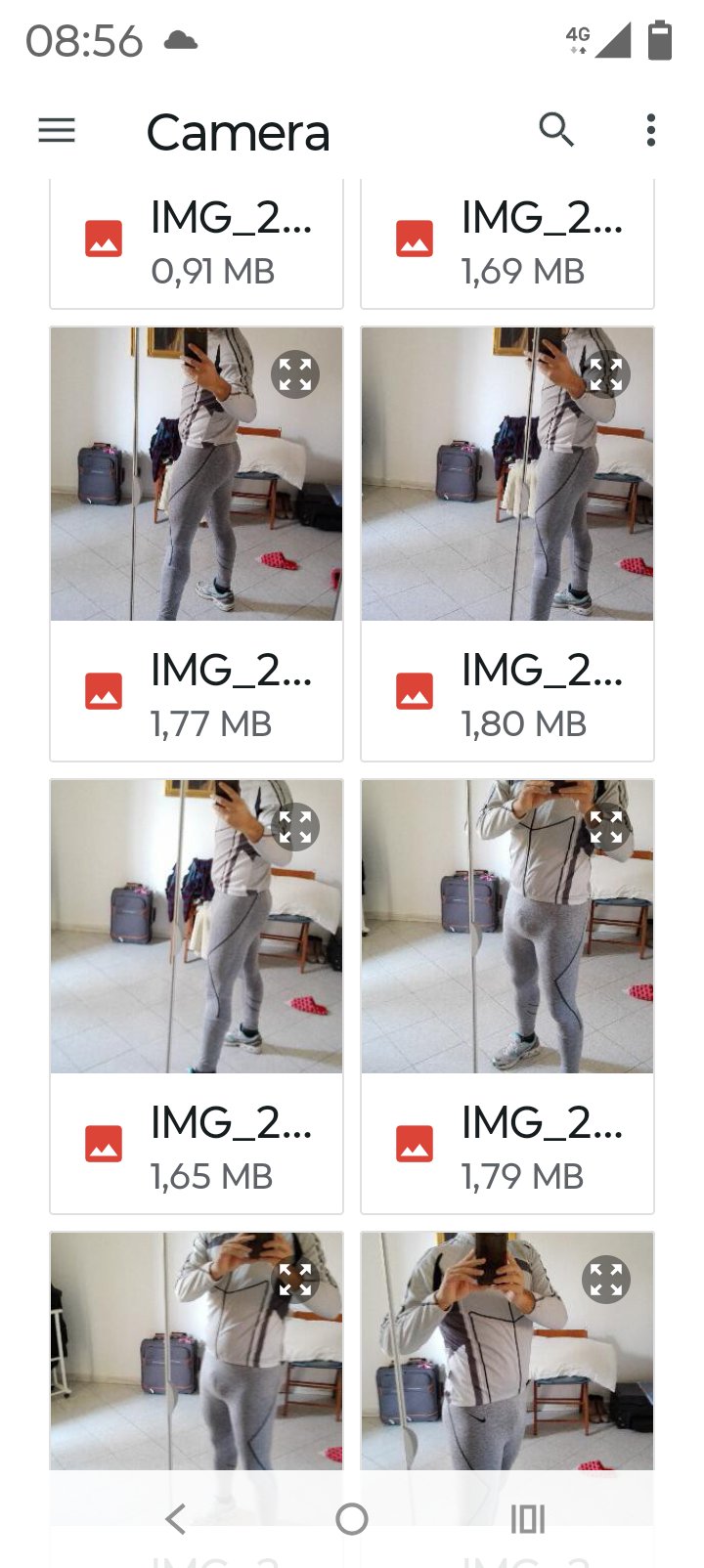Open the 1,69 MB image file
Viewport: 704px width, 1568px height.
[507, 243]
